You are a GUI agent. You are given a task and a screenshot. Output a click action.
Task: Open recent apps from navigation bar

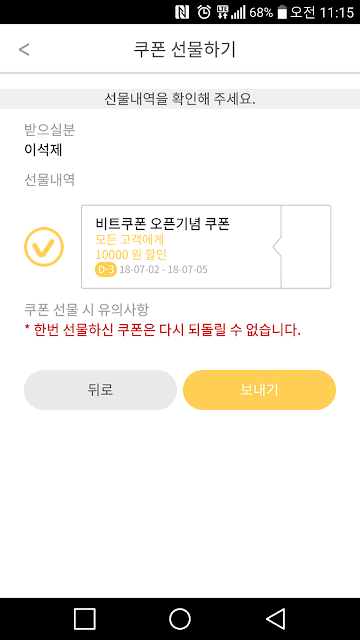click(x=85, y=619)
